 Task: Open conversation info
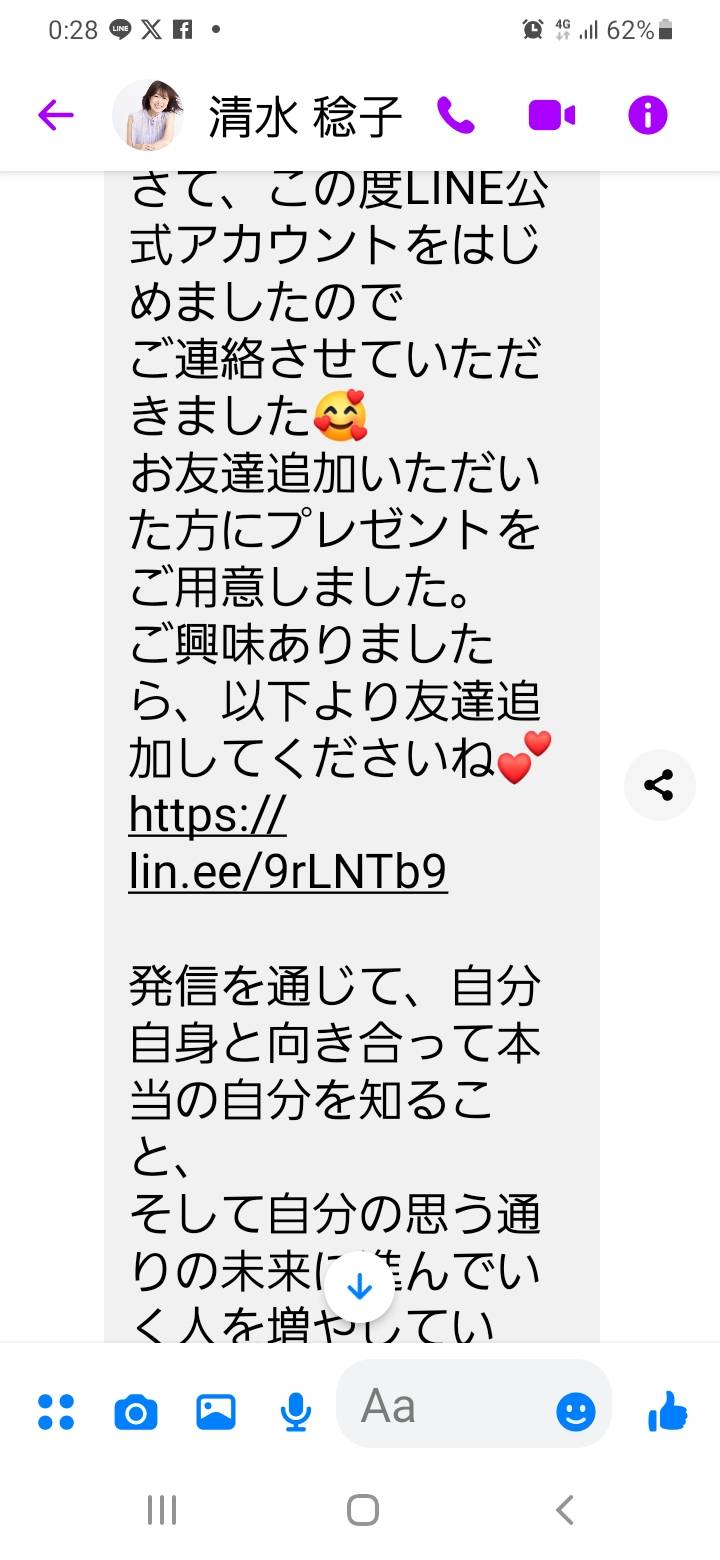647,116
